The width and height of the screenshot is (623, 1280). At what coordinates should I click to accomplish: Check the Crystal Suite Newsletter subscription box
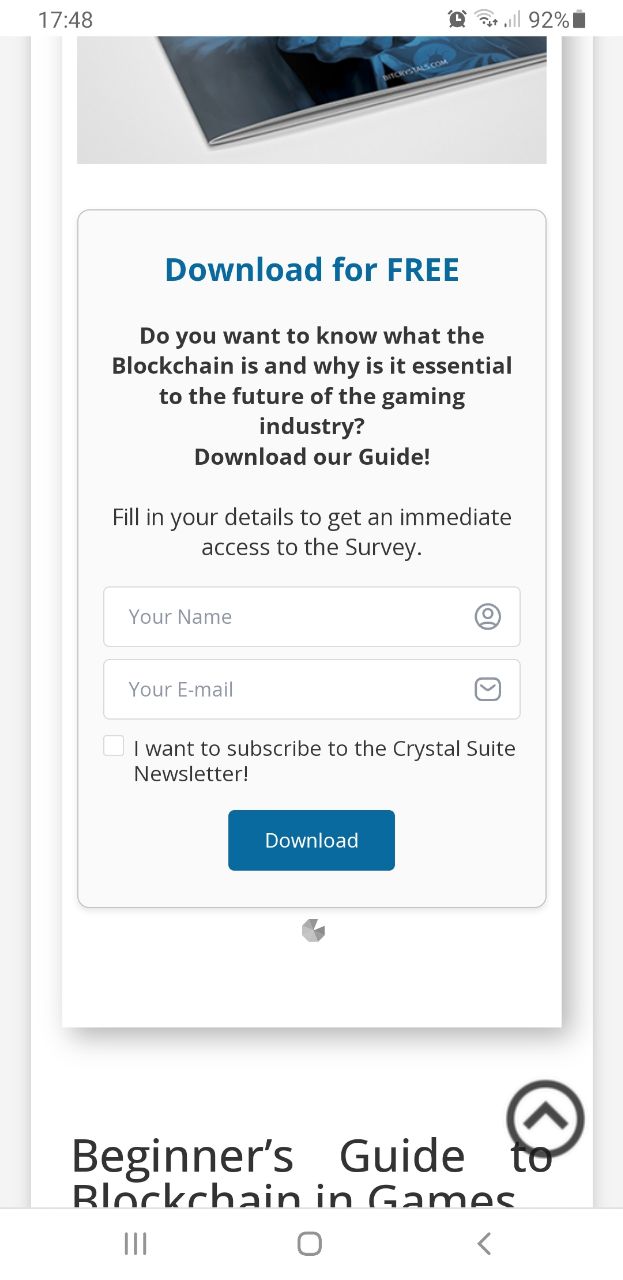click(114, 746)
